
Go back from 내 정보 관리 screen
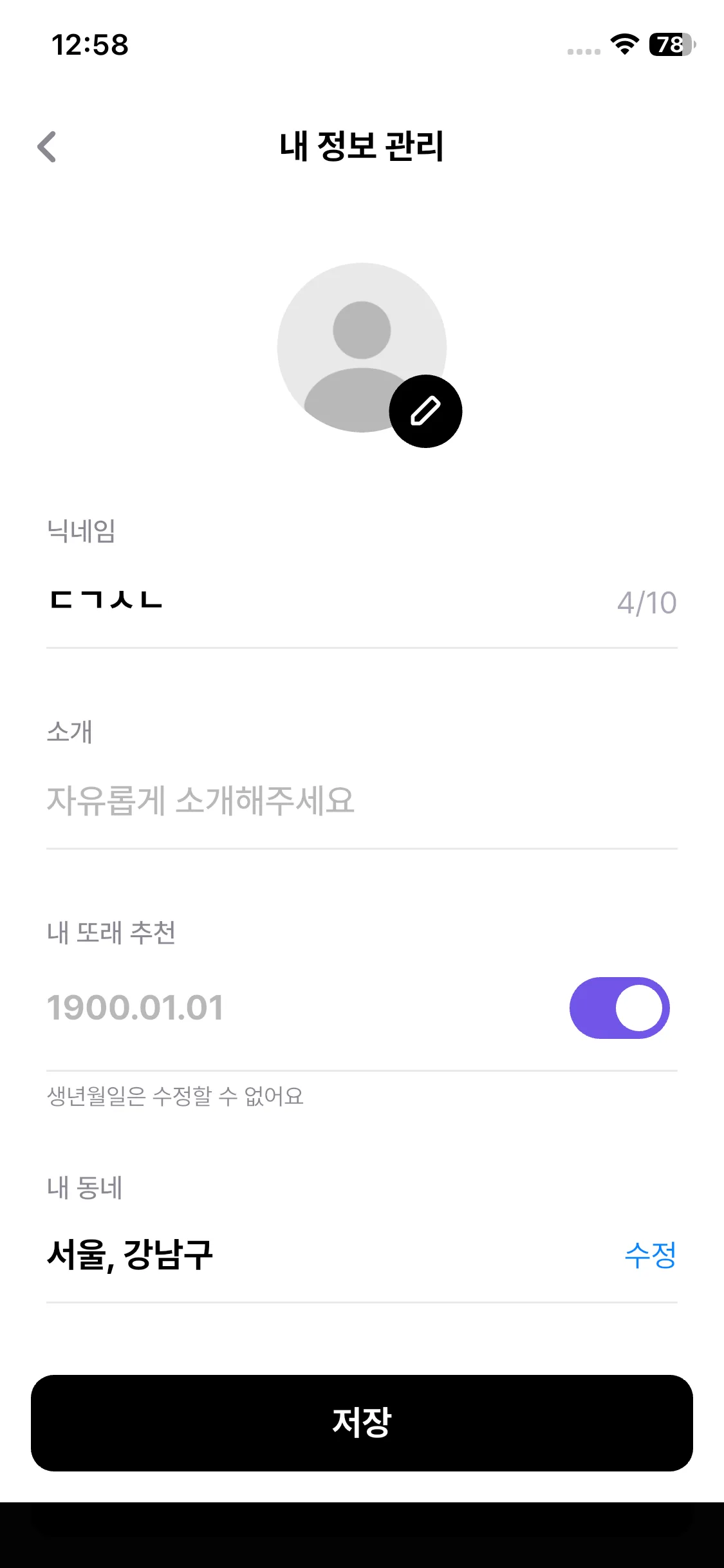tap(47, 147)
